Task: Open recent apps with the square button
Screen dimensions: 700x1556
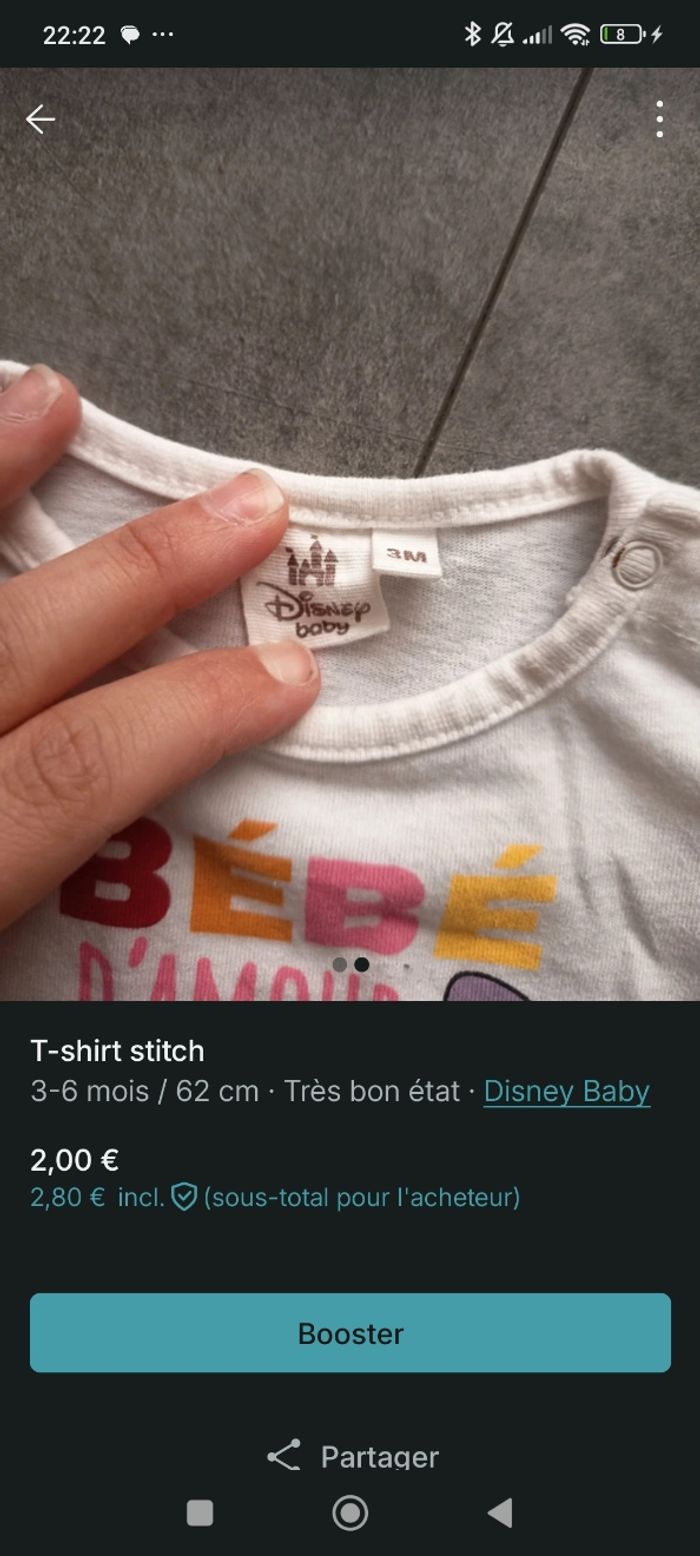Action: pos(200,1513)
